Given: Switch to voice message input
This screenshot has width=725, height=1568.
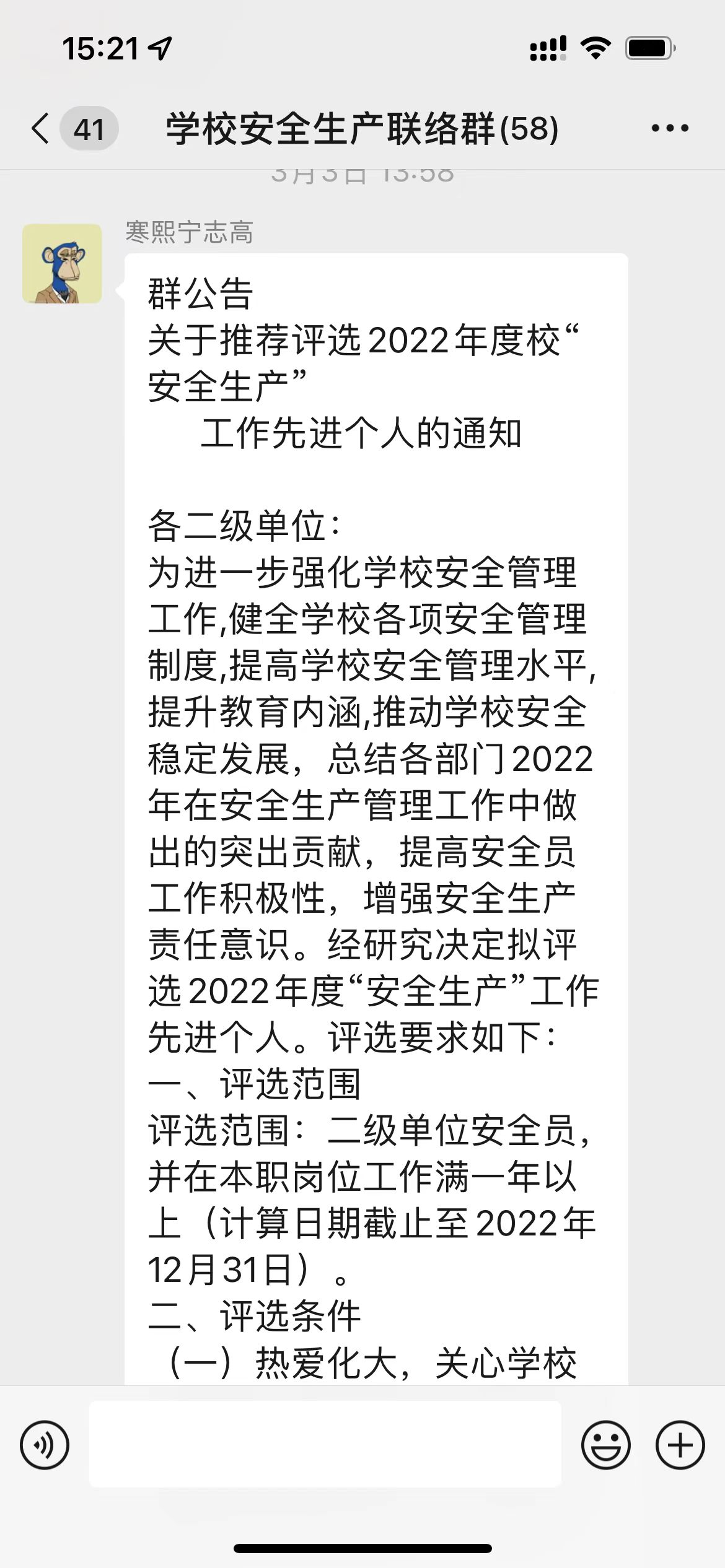Looking at the screenshot, I should coord(45,1445).
